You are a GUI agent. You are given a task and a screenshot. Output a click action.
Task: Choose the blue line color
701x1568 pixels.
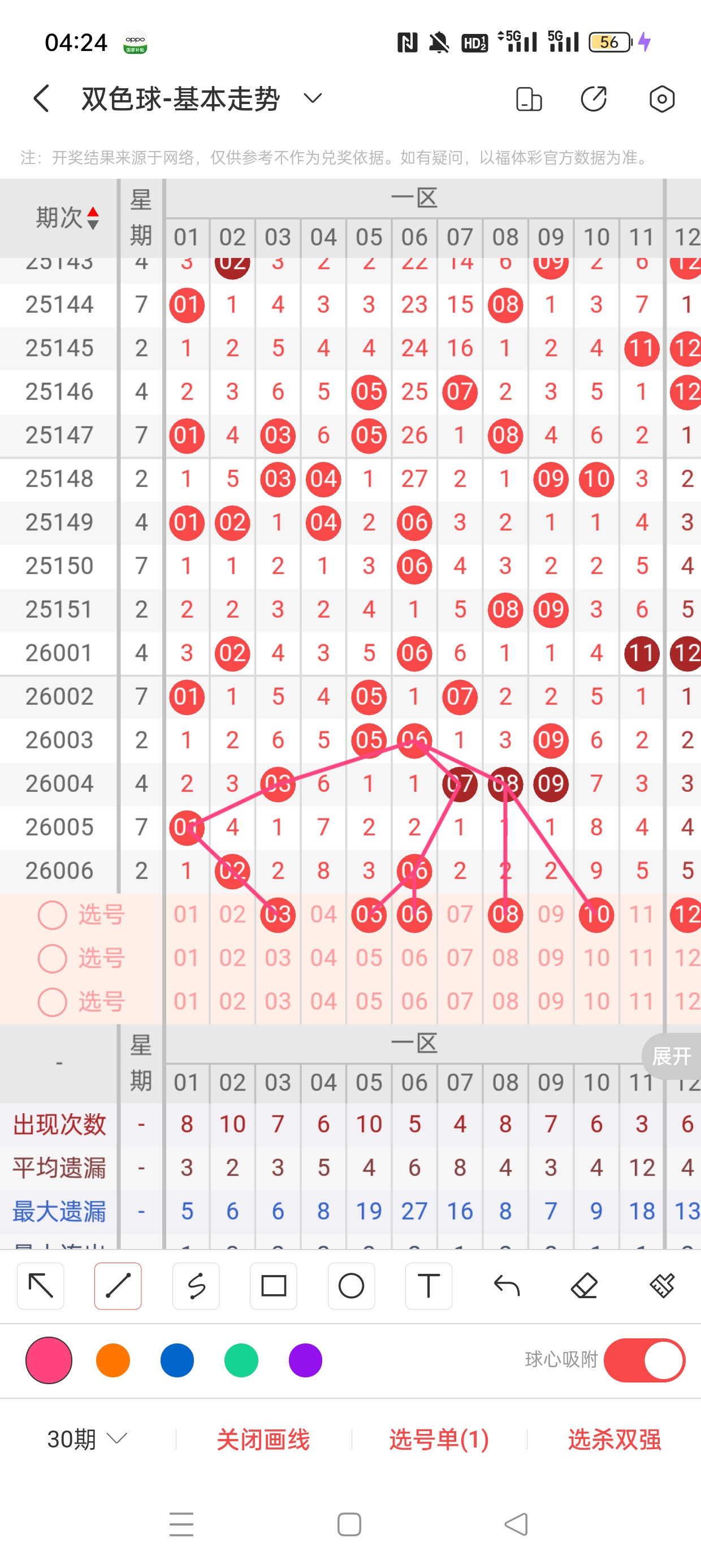point(177,1360)
